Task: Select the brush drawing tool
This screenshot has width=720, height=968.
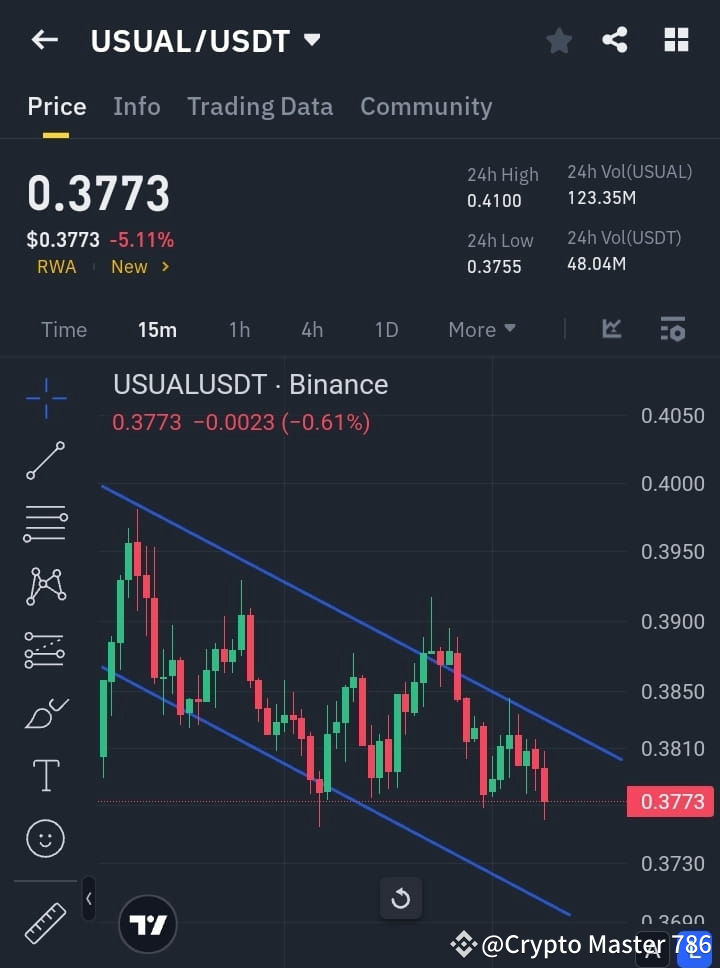Action: pos(45,712)
